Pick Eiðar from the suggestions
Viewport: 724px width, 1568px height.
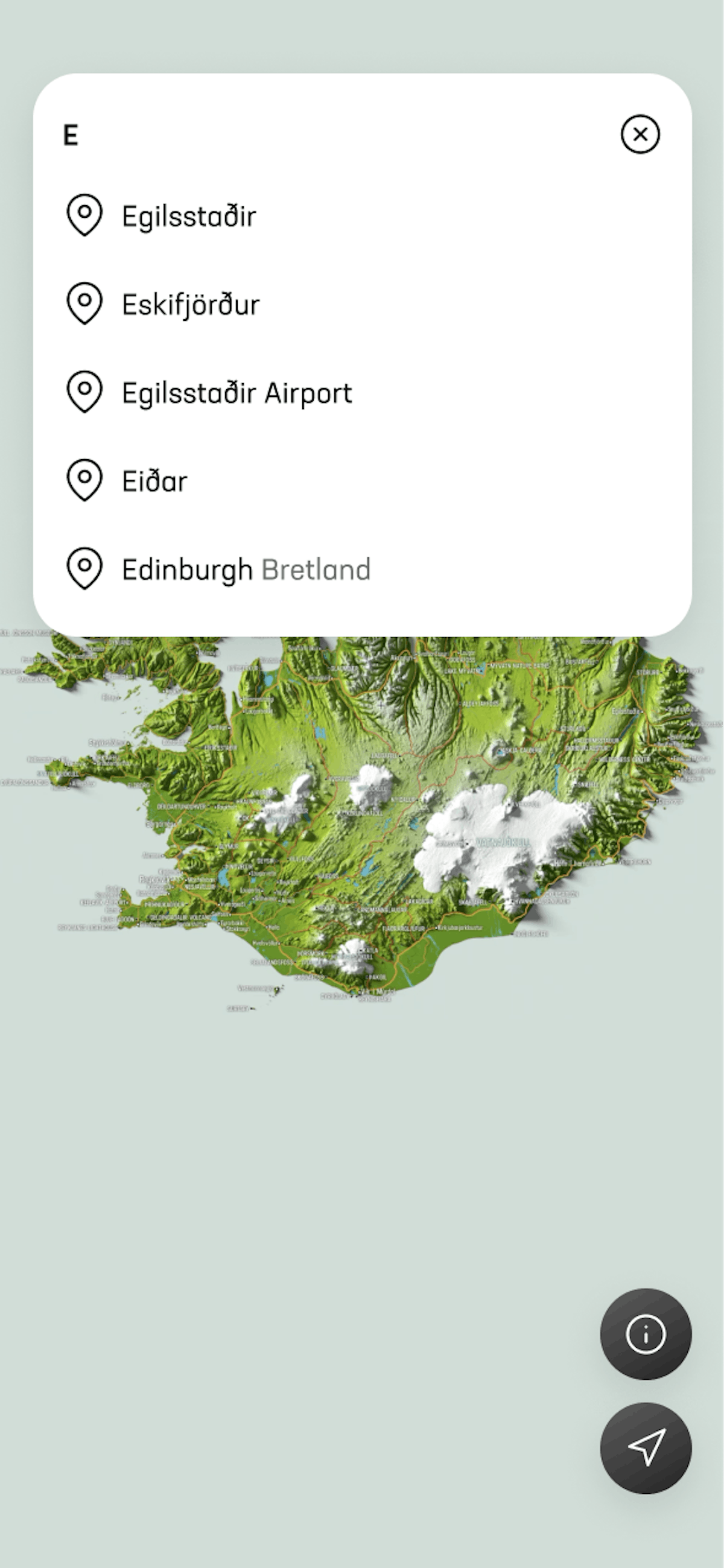(154, 481)
